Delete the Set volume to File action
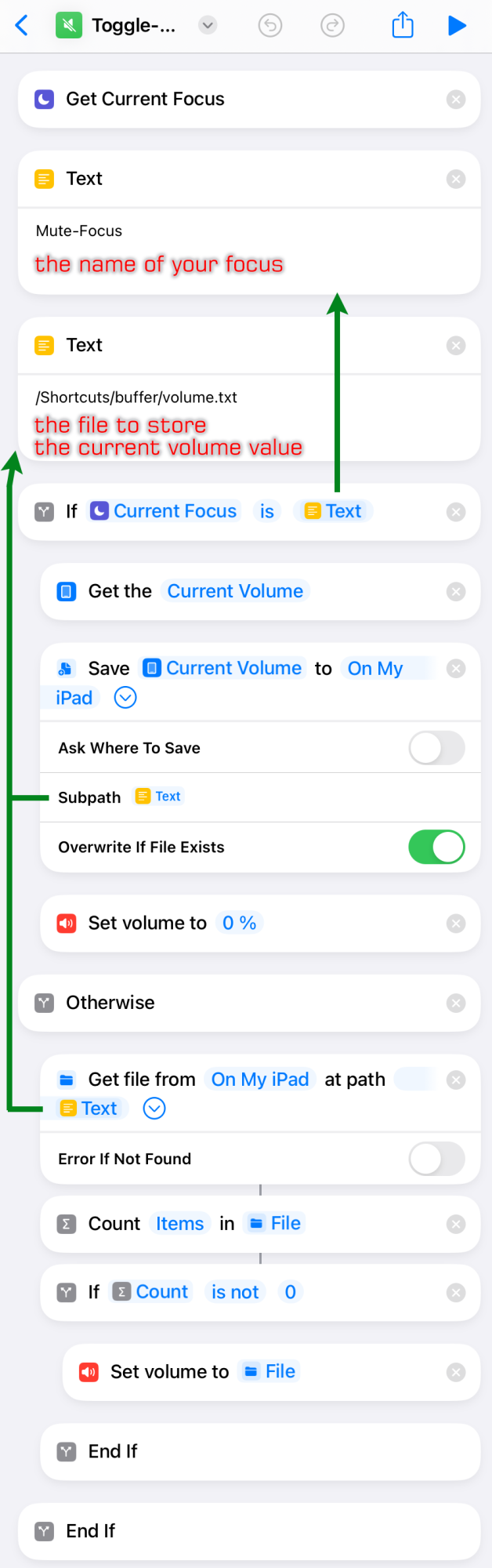 [456, 1372]
